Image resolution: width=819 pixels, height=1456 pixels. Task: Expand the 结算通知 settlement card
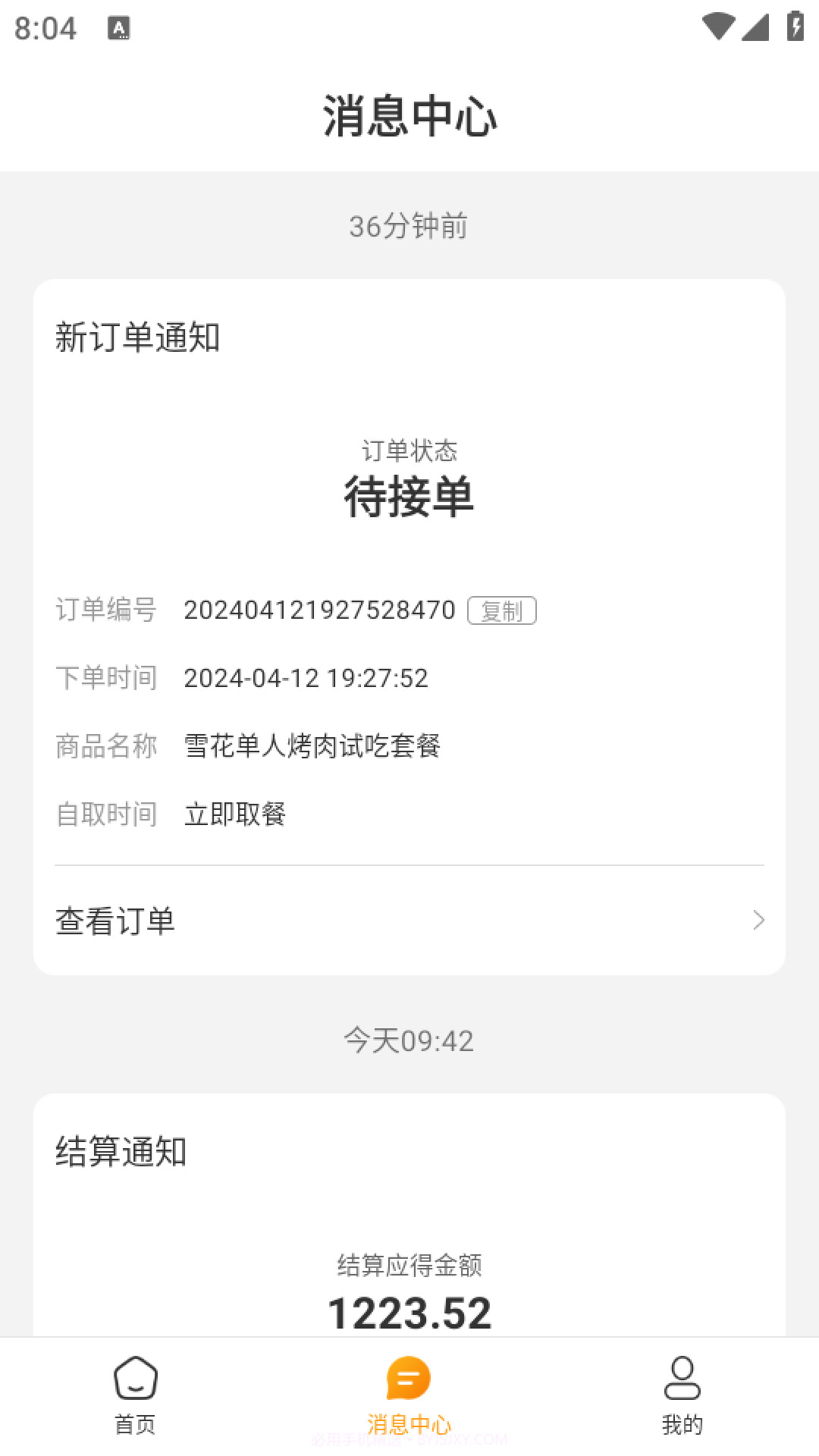409,1213
